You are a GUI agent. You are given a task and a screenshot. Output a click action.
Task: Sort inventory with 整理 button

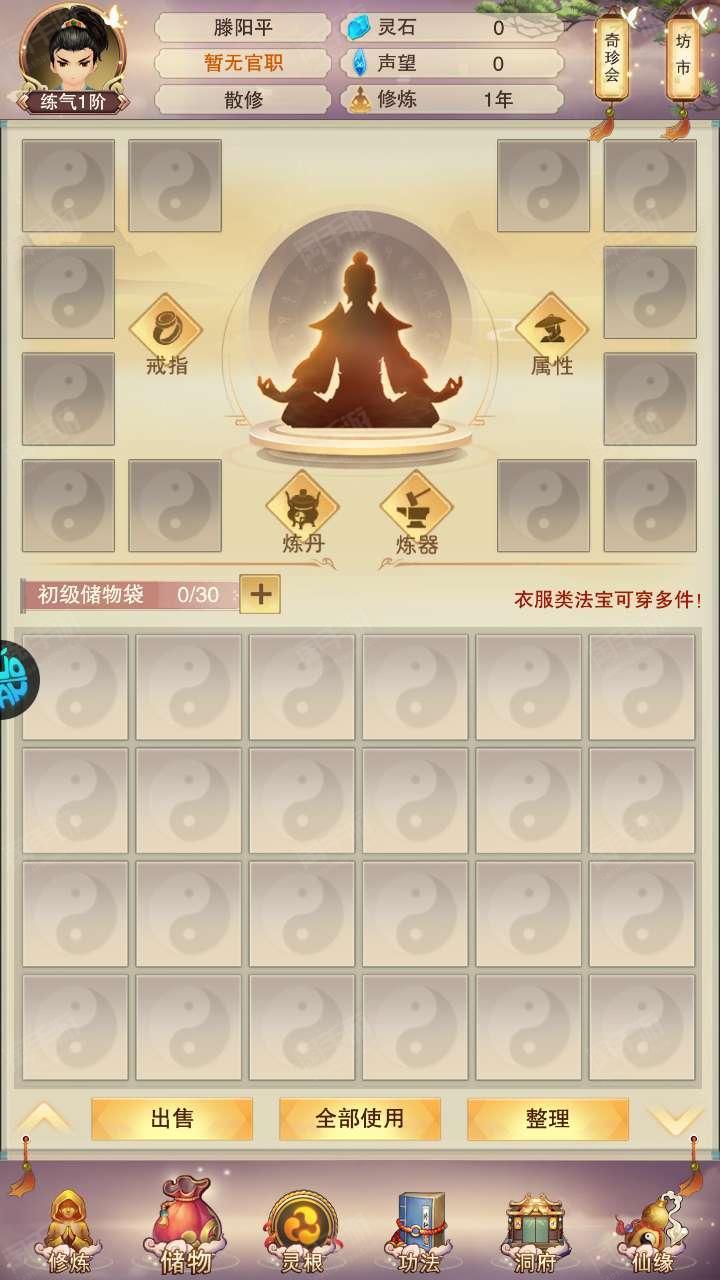pos(548,1119)
